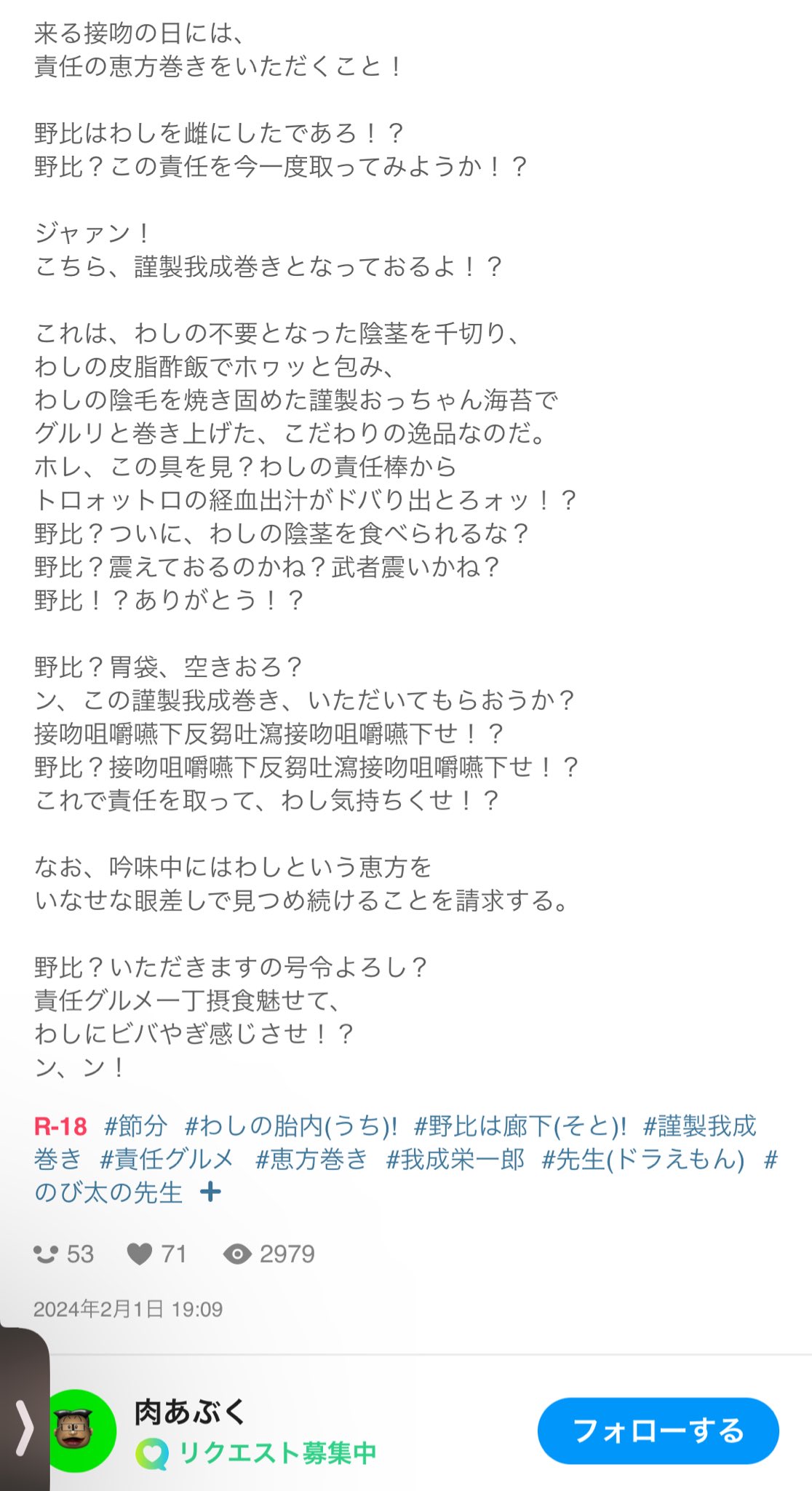Follow 肉あぶく with フォローする button
This screenshot has height=1491, width=812.
pos(658,1431)
